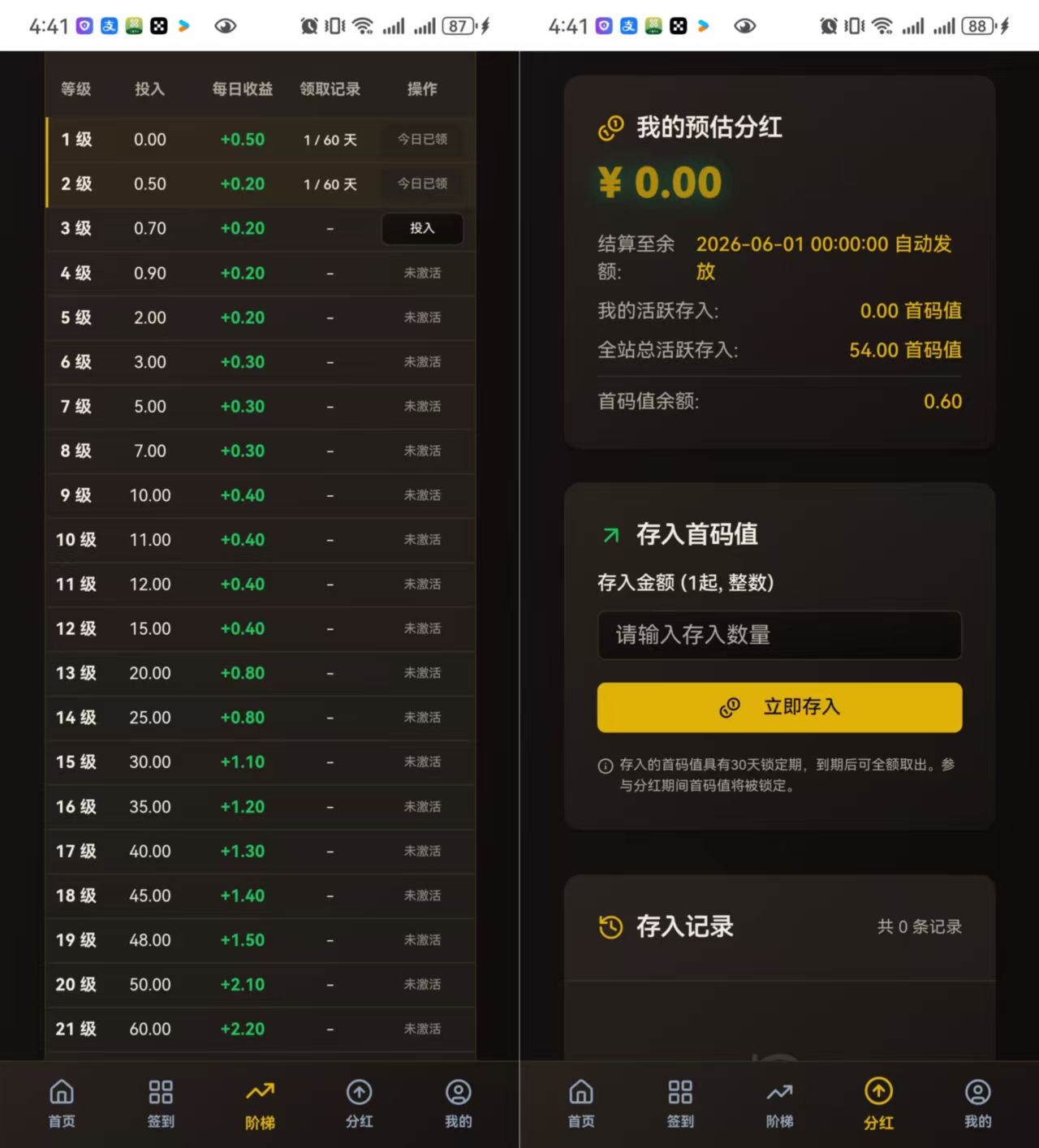Open 我的 from the dividend screen
The width and height of the screenshot is (1039, 1148).
click(977, 1103)
